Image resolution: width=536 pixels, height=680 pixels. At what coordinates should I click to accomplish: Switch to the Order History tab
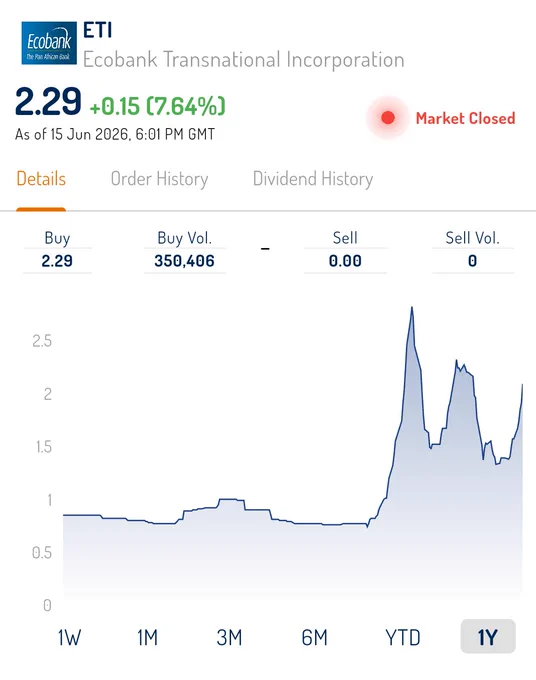pyautogui.click(x=159, y=179)
